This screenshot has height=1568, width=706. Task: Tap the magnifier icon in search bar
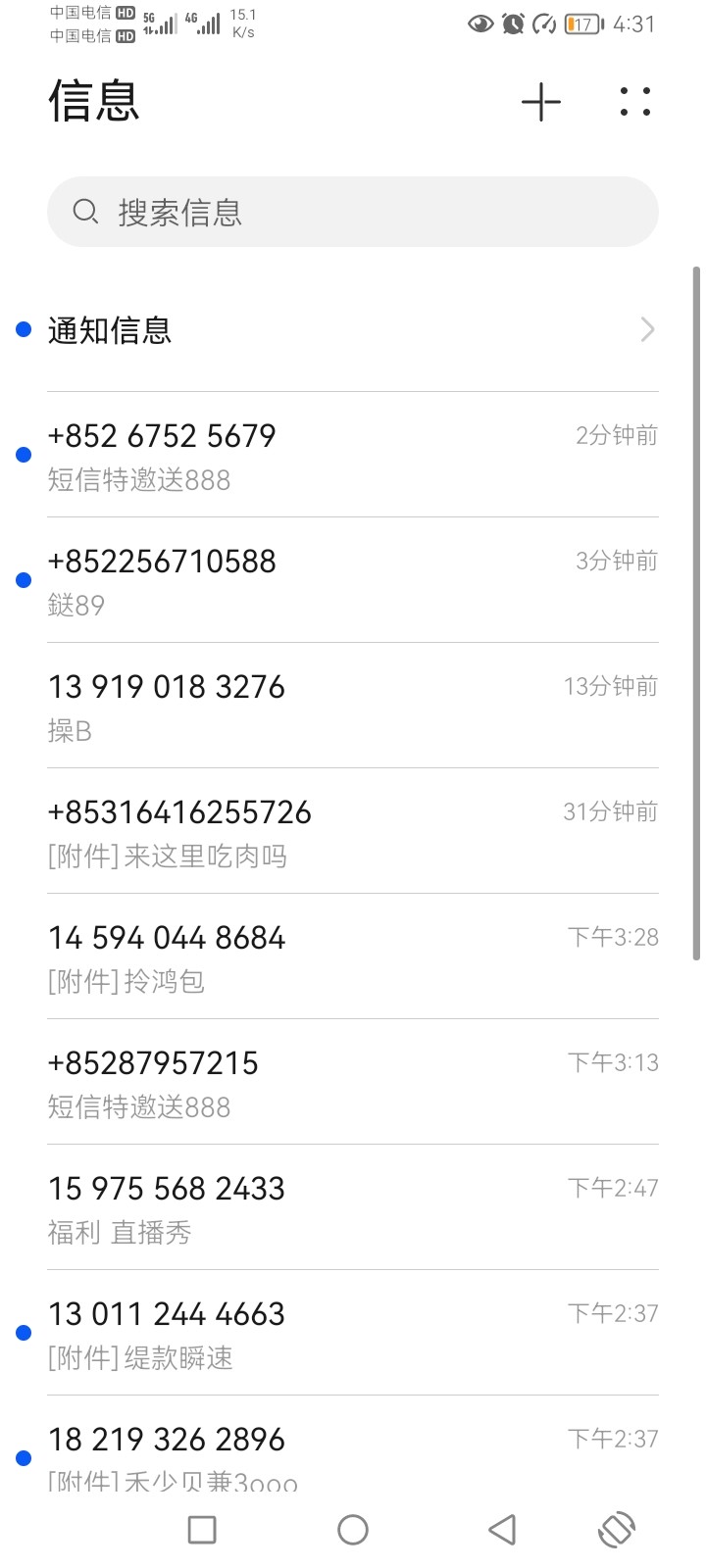(86, 212)
